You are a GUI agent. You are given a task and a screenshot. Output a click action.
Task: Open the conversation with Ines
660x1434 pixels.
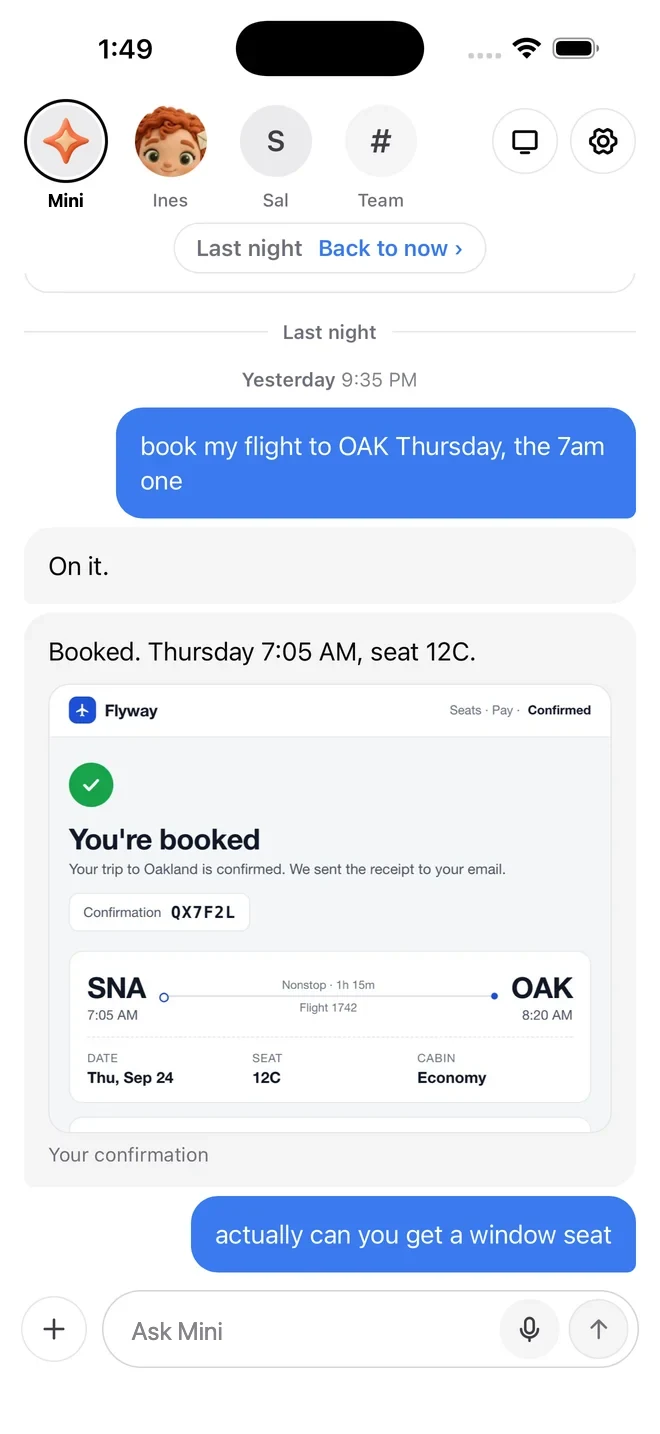point(170,141)
